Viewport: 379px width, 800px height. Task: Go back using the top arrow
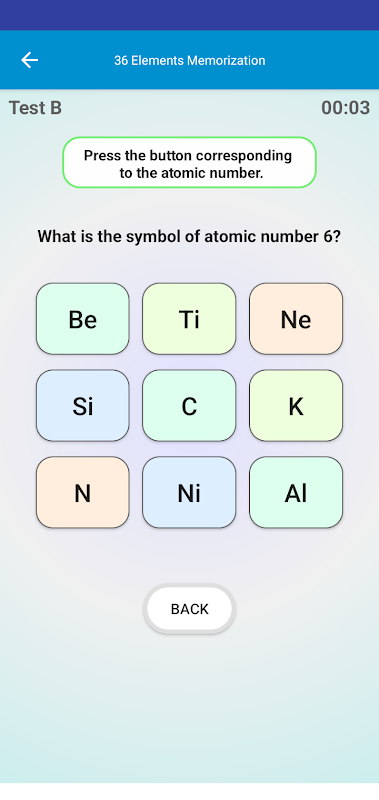coord(29,60)
